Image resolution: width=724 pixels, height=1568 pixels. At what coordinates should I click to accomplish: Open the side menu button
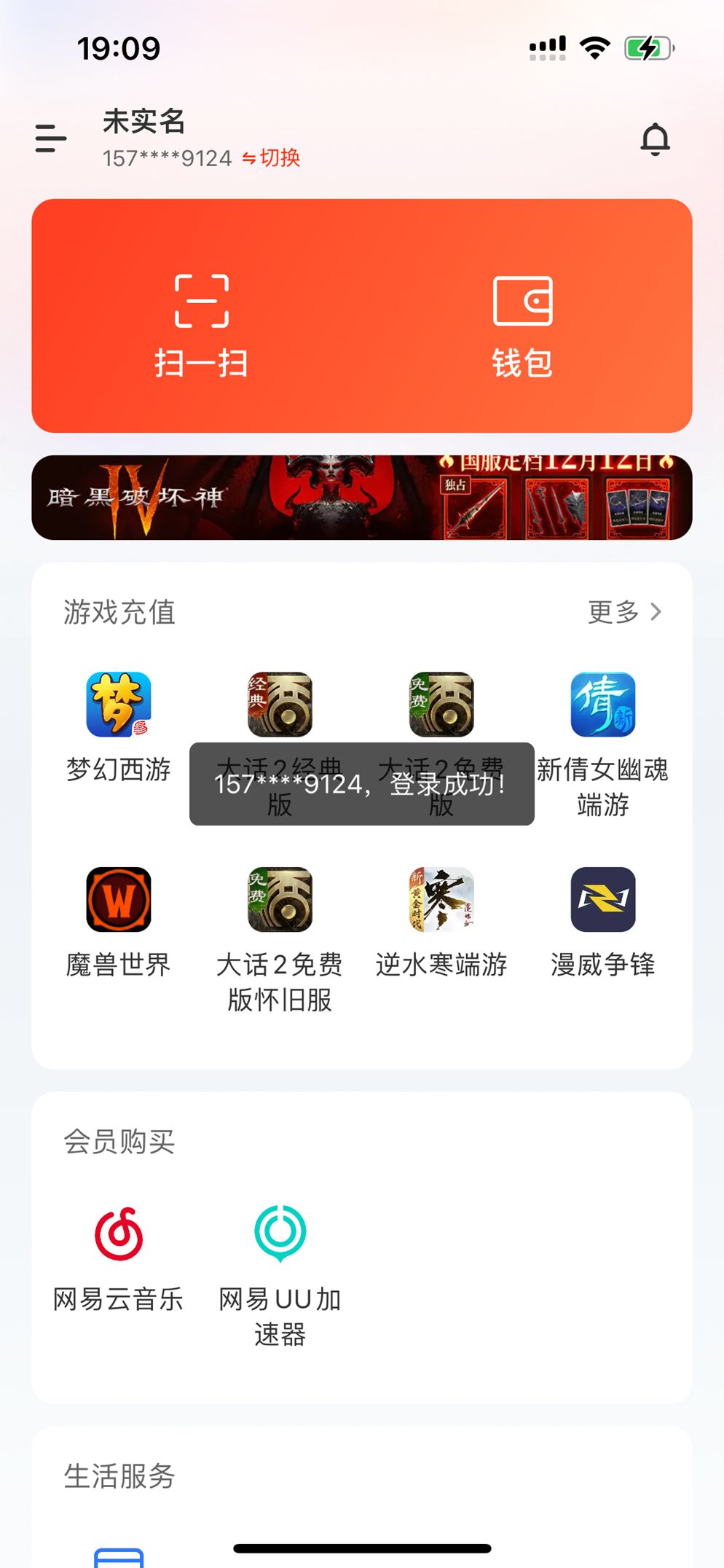(x=50, y=138)
